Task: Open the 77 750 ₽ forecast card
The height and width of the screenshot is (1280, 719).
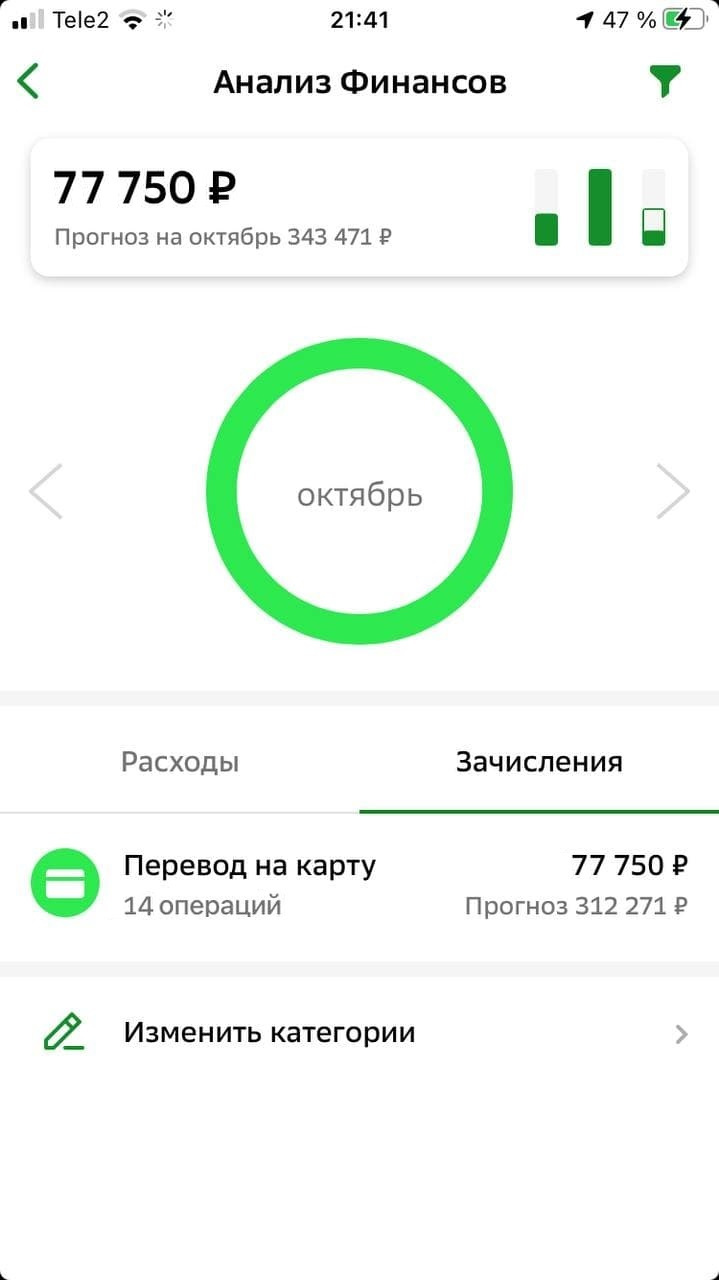Action: [x=359, y=207]
